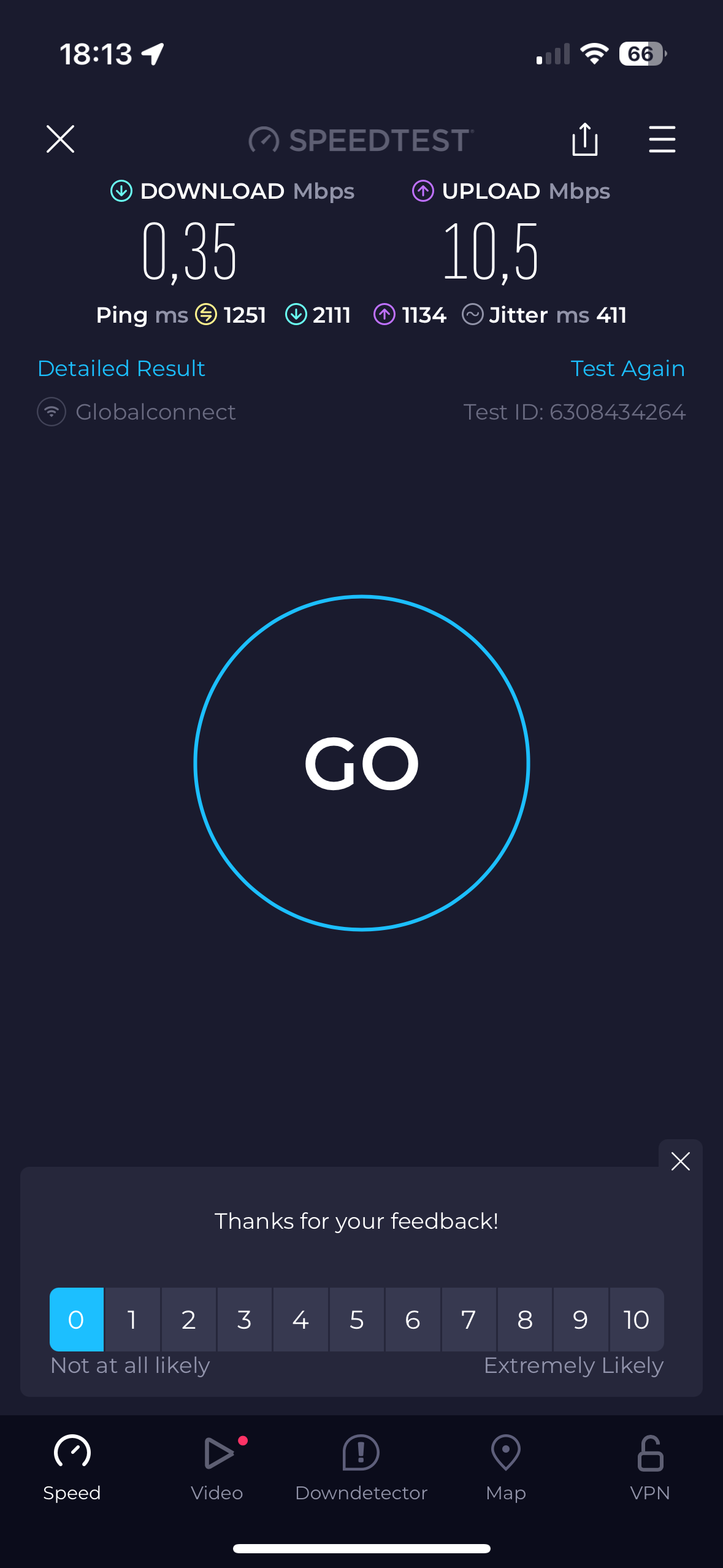Viewport: 723px width, 1568px height.
Task: Open the hamburger menu
Action: click(662, 139)
